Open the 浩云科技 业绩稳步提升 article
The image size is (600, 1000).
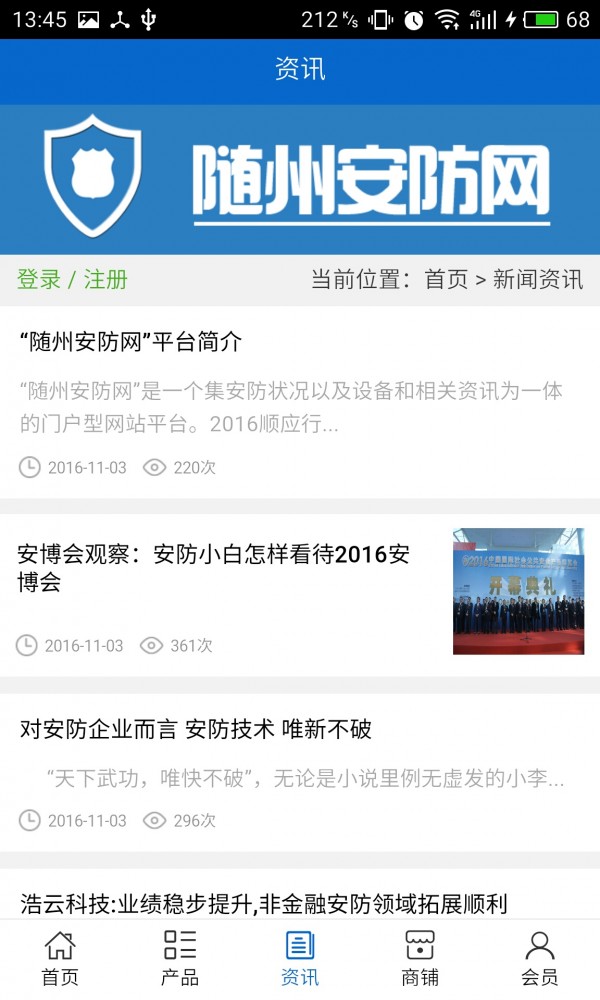pos(264,904)
